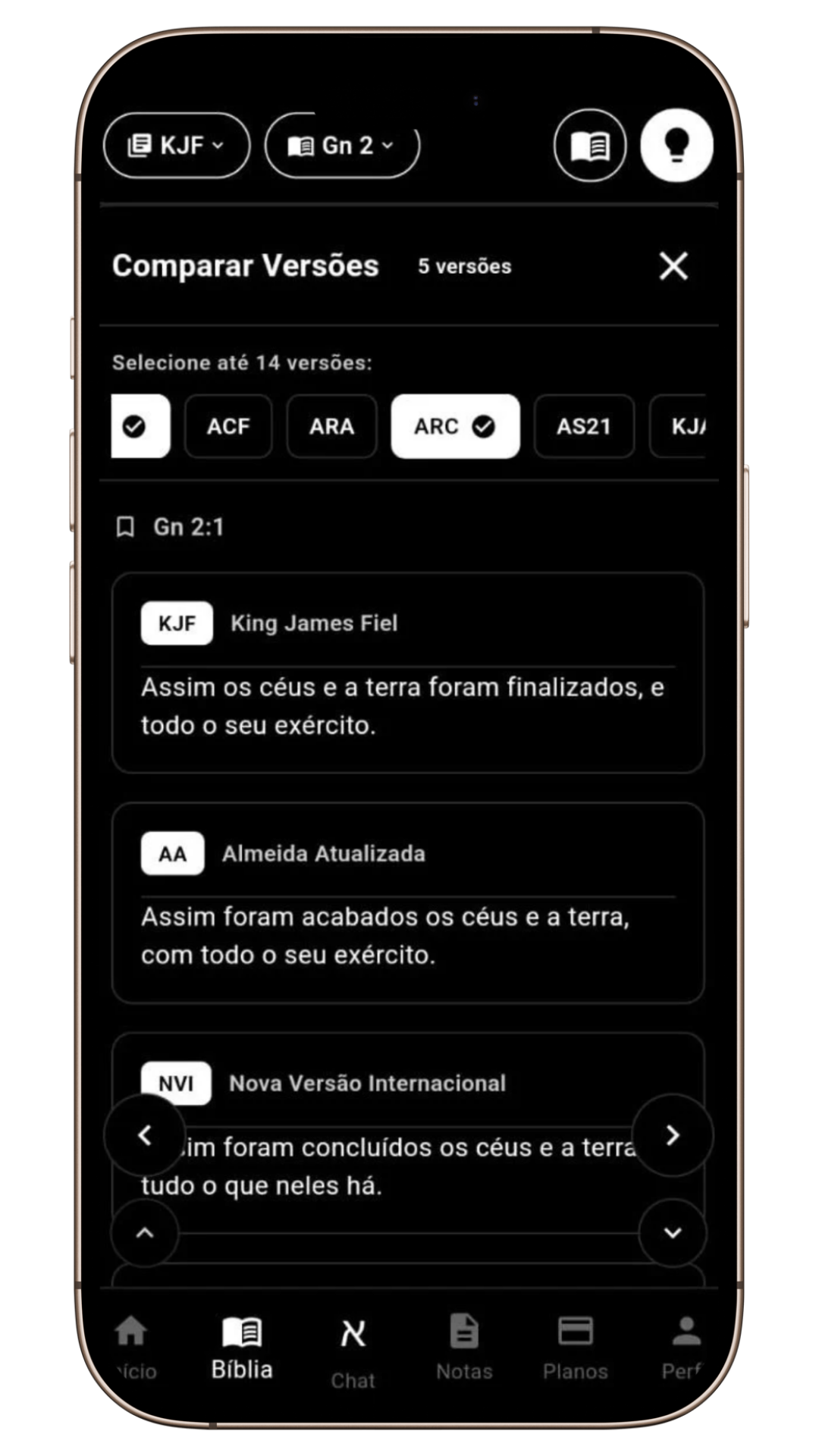Viewport: 819px width, 1456px height.
Task: Tap the up chevron button
Action: (145, 1233)
